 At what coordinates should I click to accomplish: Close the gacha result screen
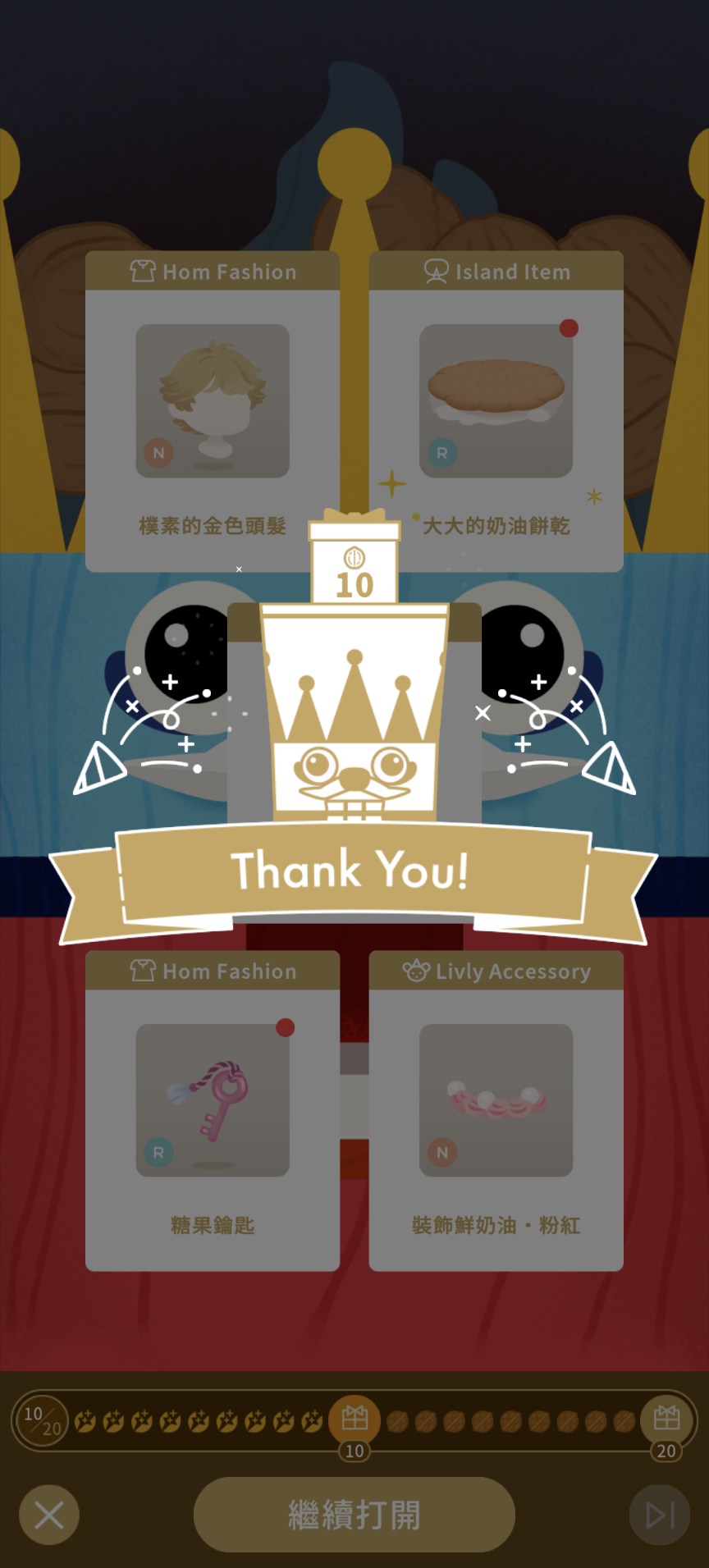49,1515
